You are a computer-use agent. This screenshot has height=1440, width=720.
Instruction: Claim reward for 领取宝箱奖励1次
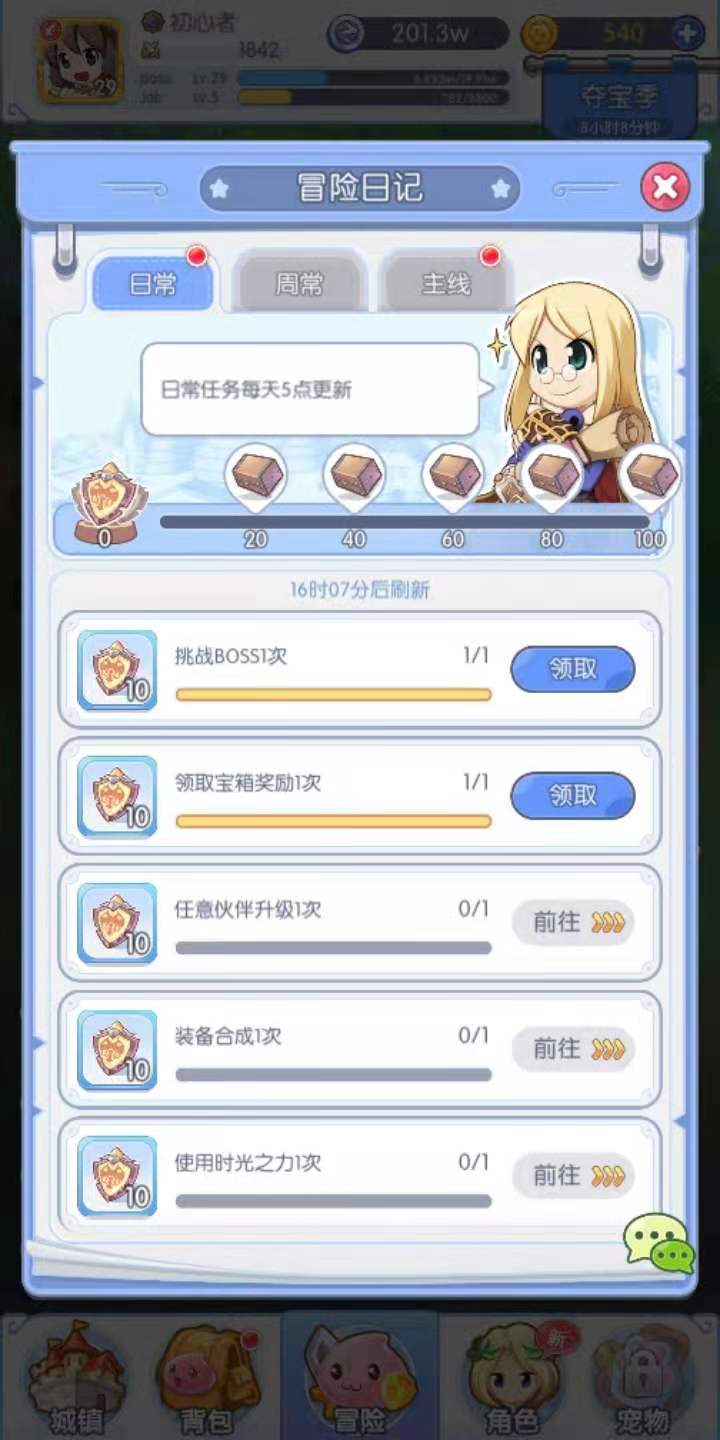pos(572,795)
